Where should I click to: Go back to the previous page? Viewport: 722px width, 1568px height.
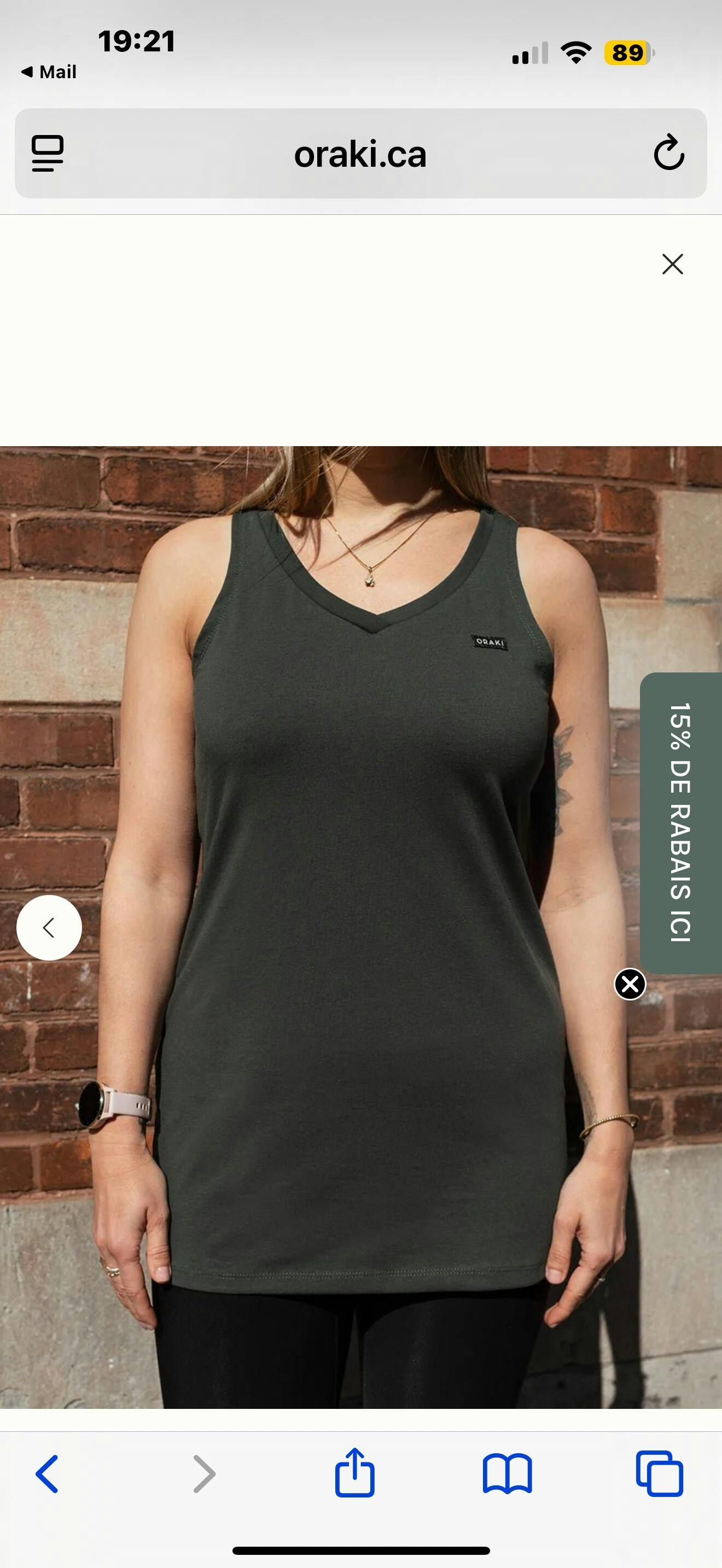point(48,1473)
